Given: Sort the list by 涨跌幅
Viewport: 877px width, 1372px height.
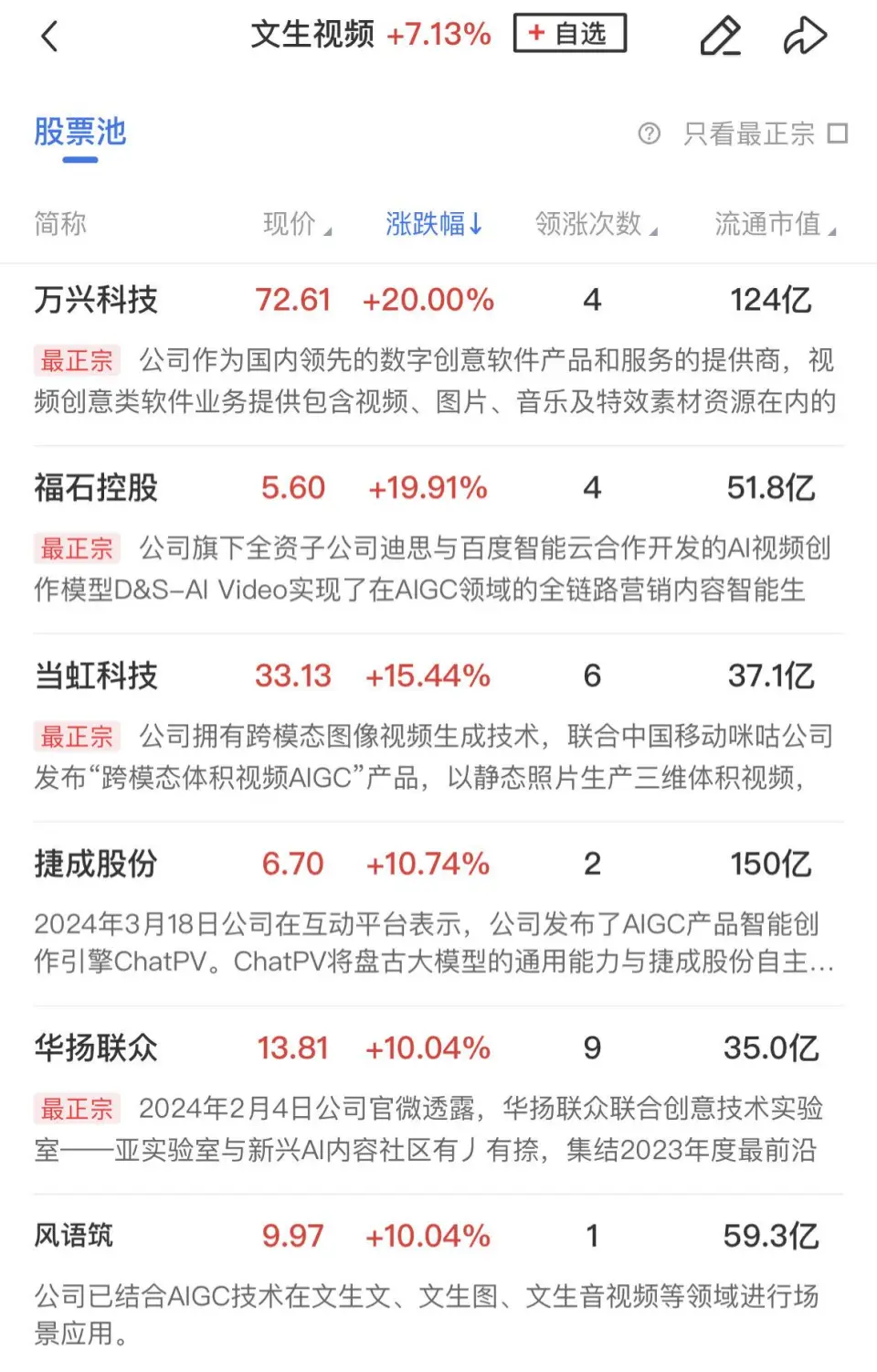Looking at the screenshot, I should [x=433, y=224].
